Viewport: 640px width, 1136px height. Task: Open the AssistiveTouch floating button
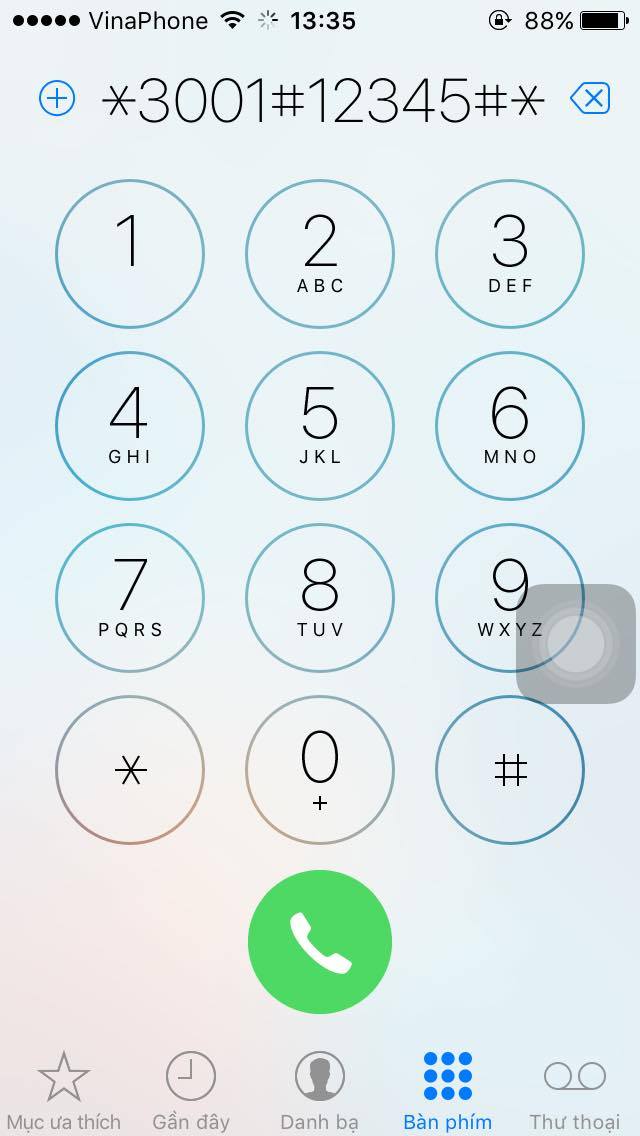pyautogui.click(x=576, y=644)
